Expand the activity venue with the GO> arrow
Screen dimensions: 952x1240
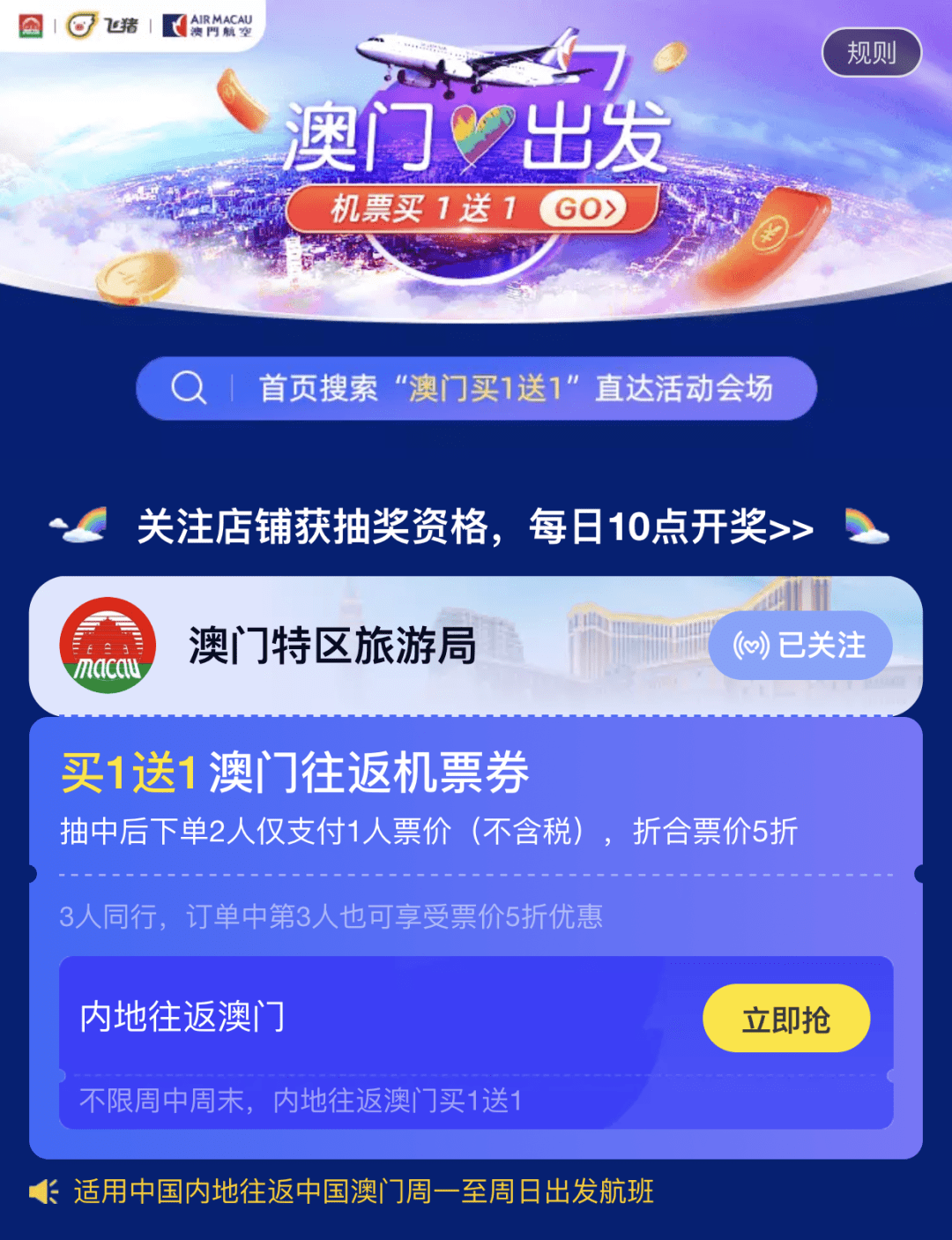coord(584,209)
